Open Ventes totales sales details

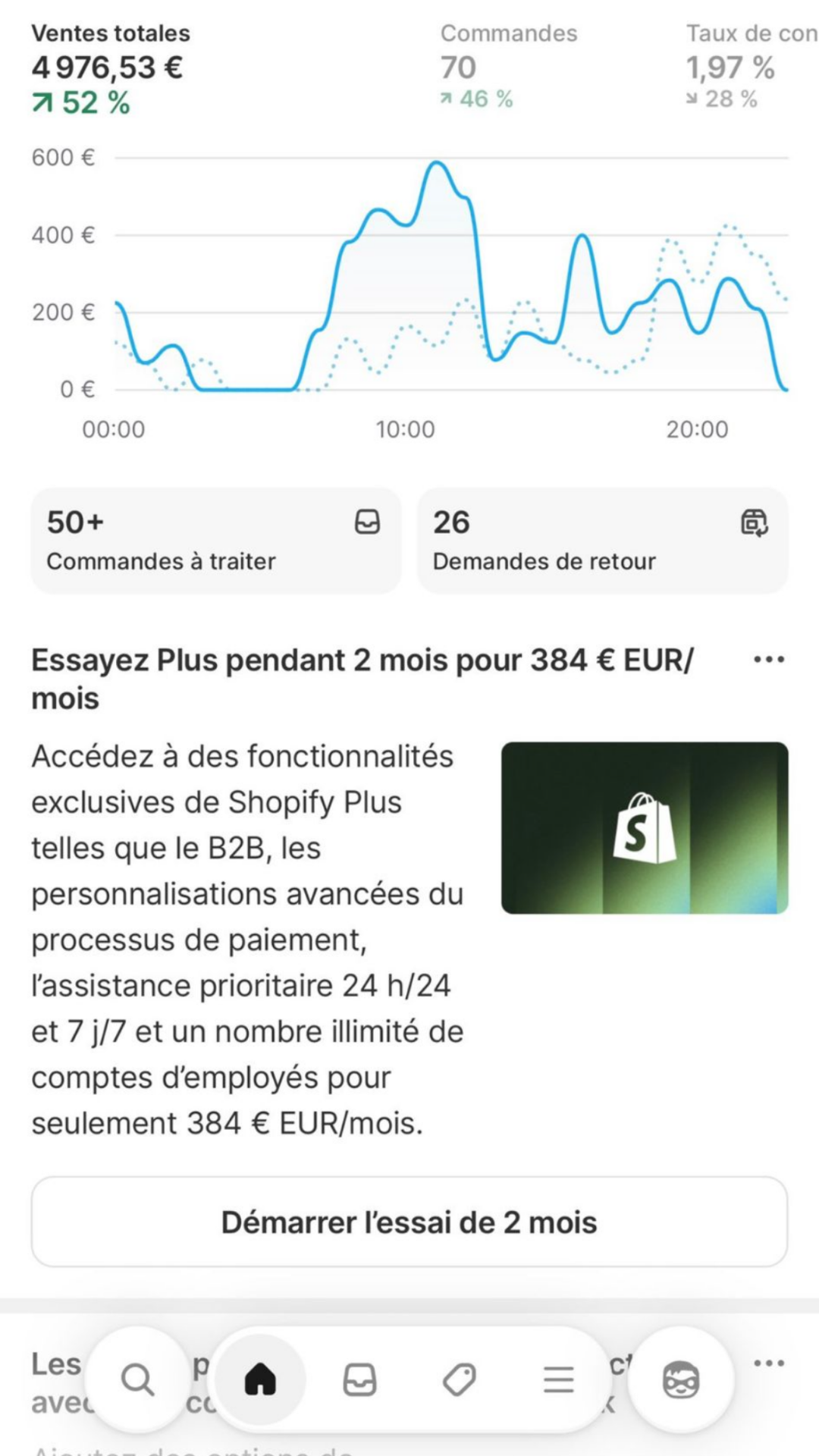111,67
